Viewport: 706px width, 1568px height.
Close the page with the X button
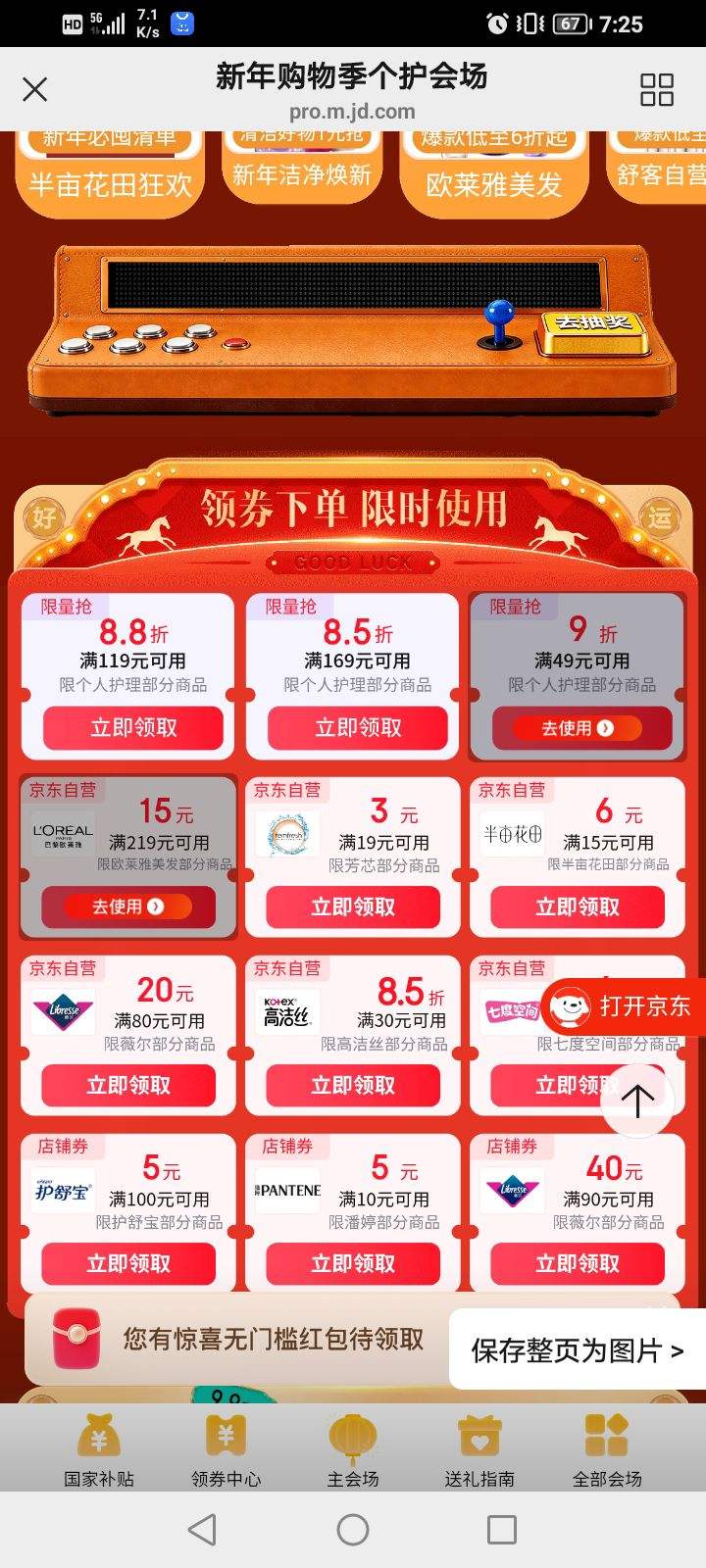pos(34,89)
